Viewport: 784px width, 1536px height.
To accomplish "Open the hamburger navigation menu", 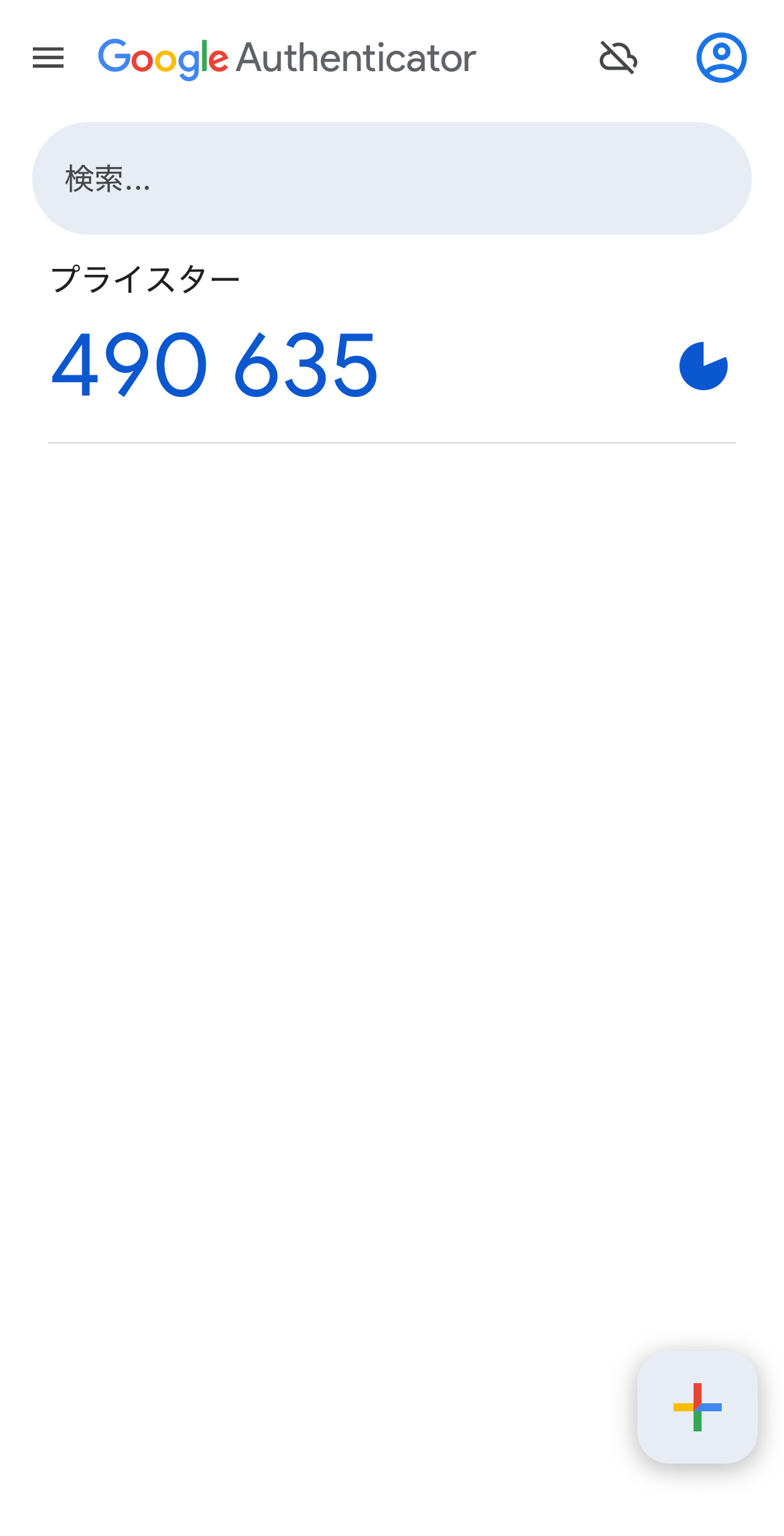I will [x=48, y=58].
